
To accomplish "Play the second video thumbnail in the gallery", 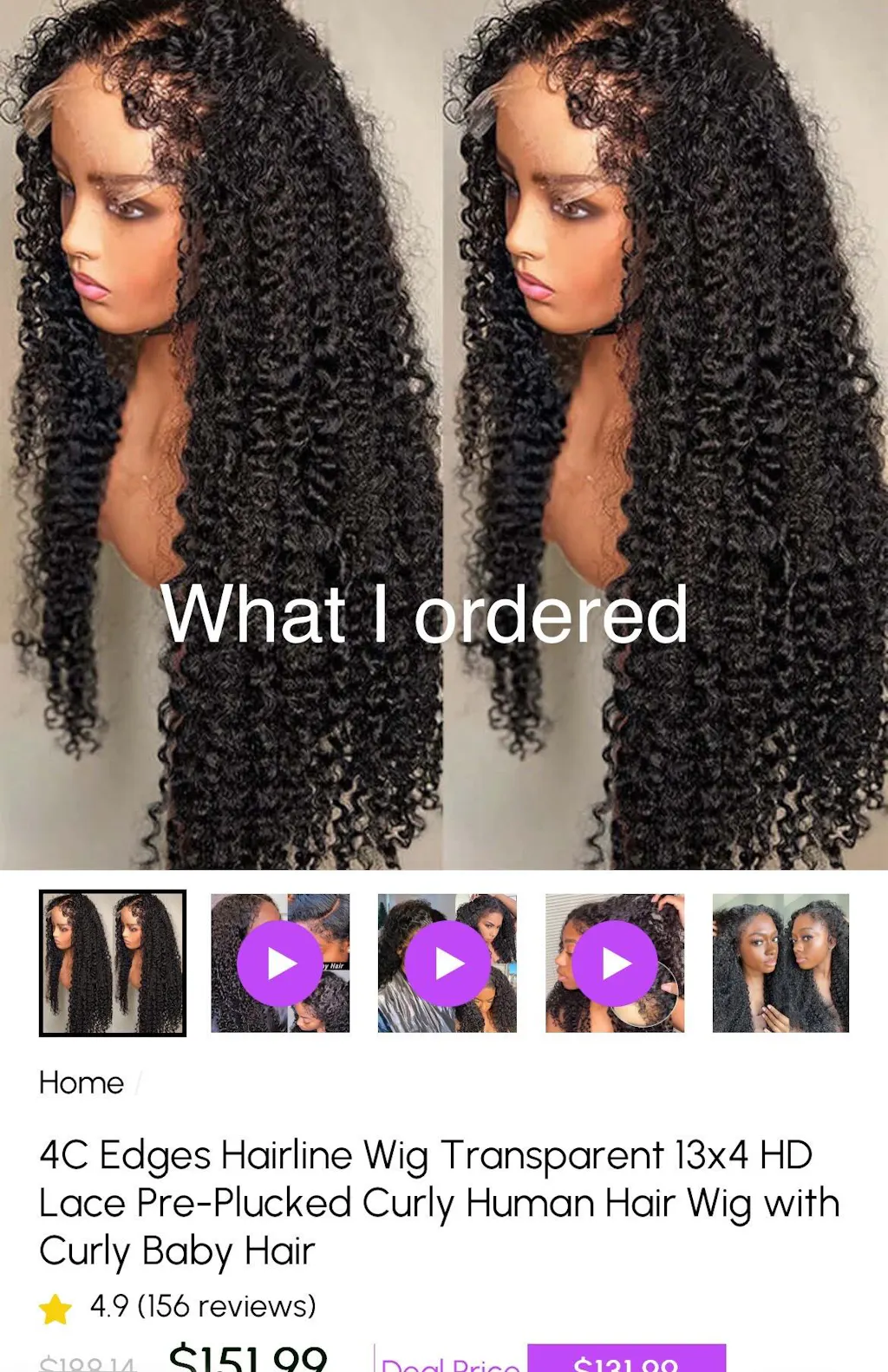I will [x=447, y=964].
